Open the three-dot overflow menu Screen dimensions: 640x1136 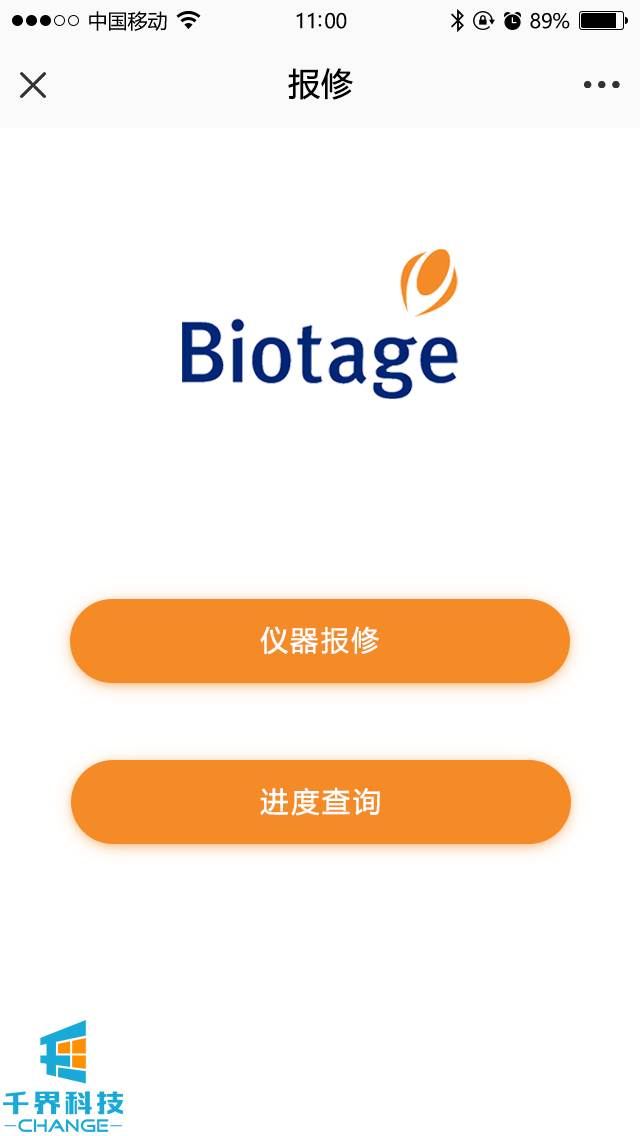click(601, 85)
